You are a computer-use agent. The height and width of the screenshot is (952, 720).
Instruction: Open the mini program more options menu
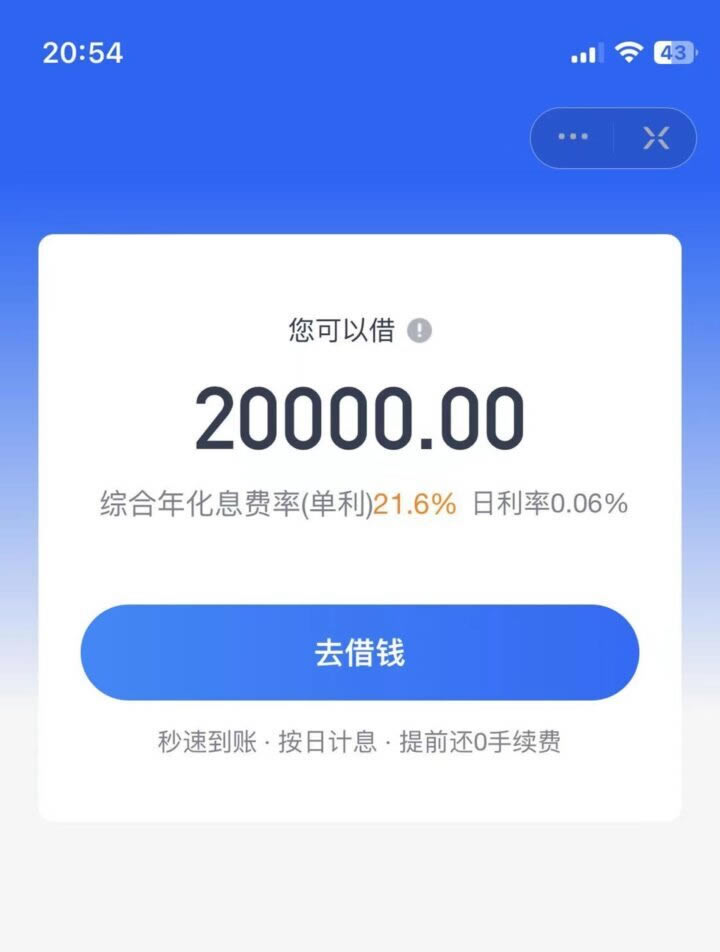(x=572, y=138)
